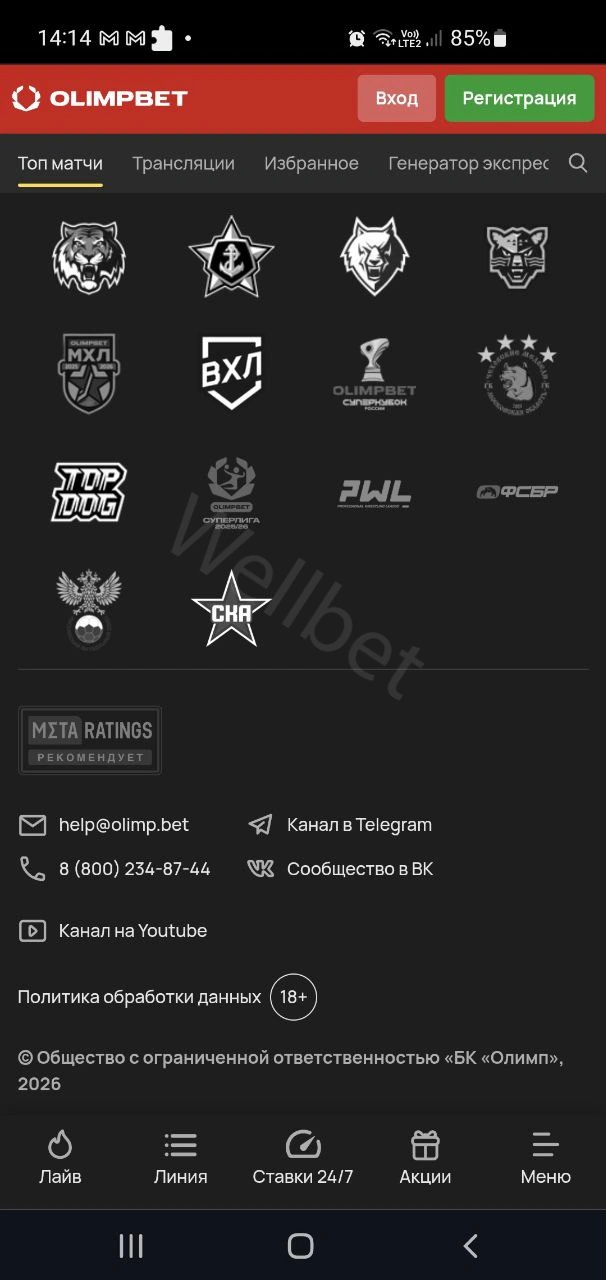Open the help@olimp.bet email link
The image size is (606, 1280).
[x=123, y=825]
